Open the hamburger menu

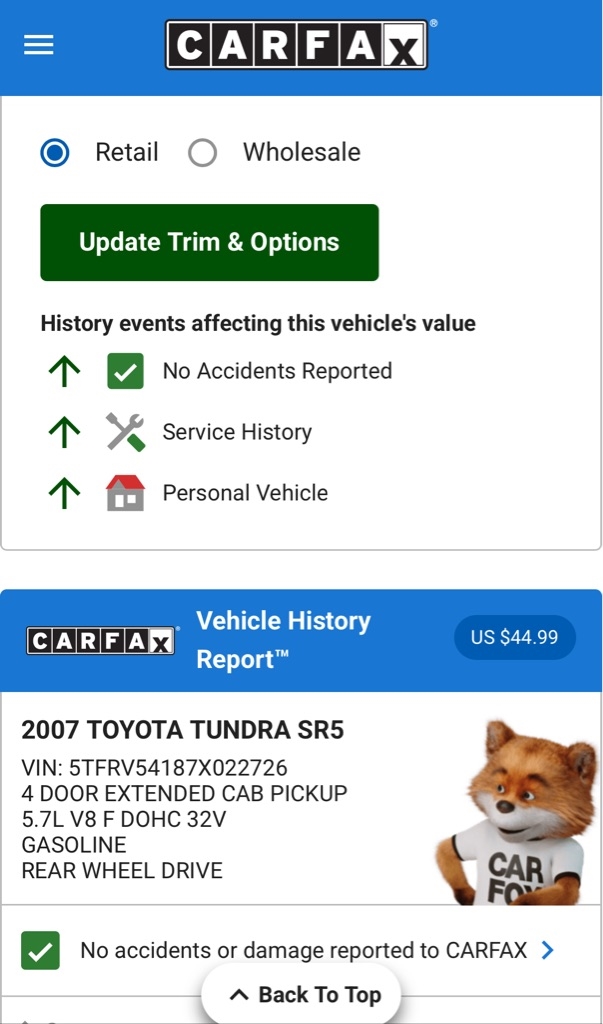click(38, 45)
